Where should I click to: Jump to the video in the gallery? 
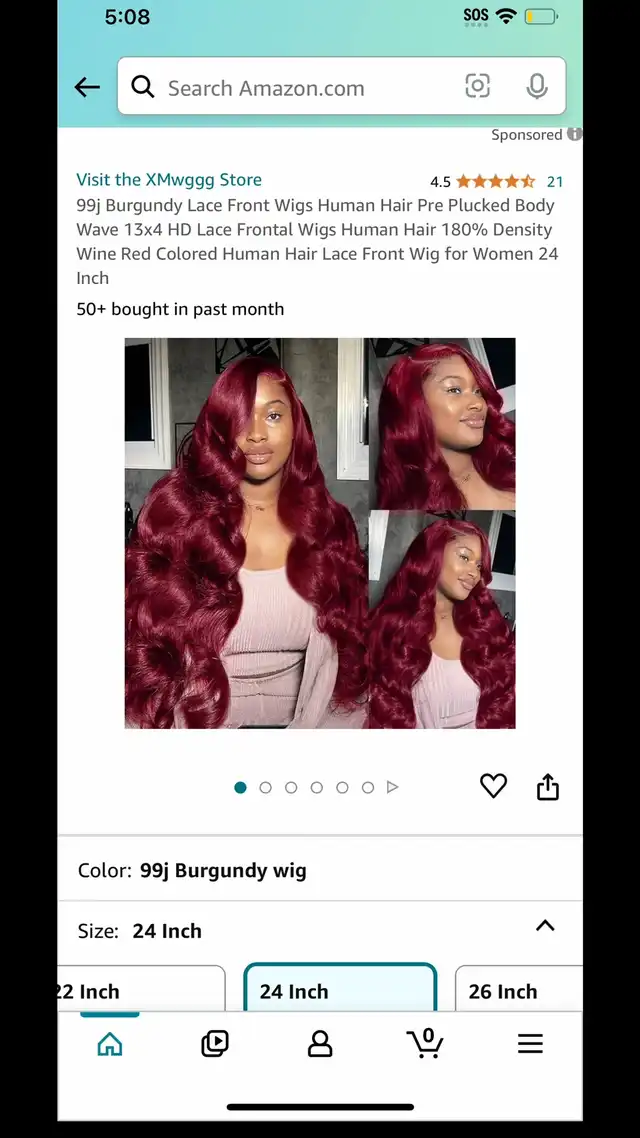coord(393,787)
